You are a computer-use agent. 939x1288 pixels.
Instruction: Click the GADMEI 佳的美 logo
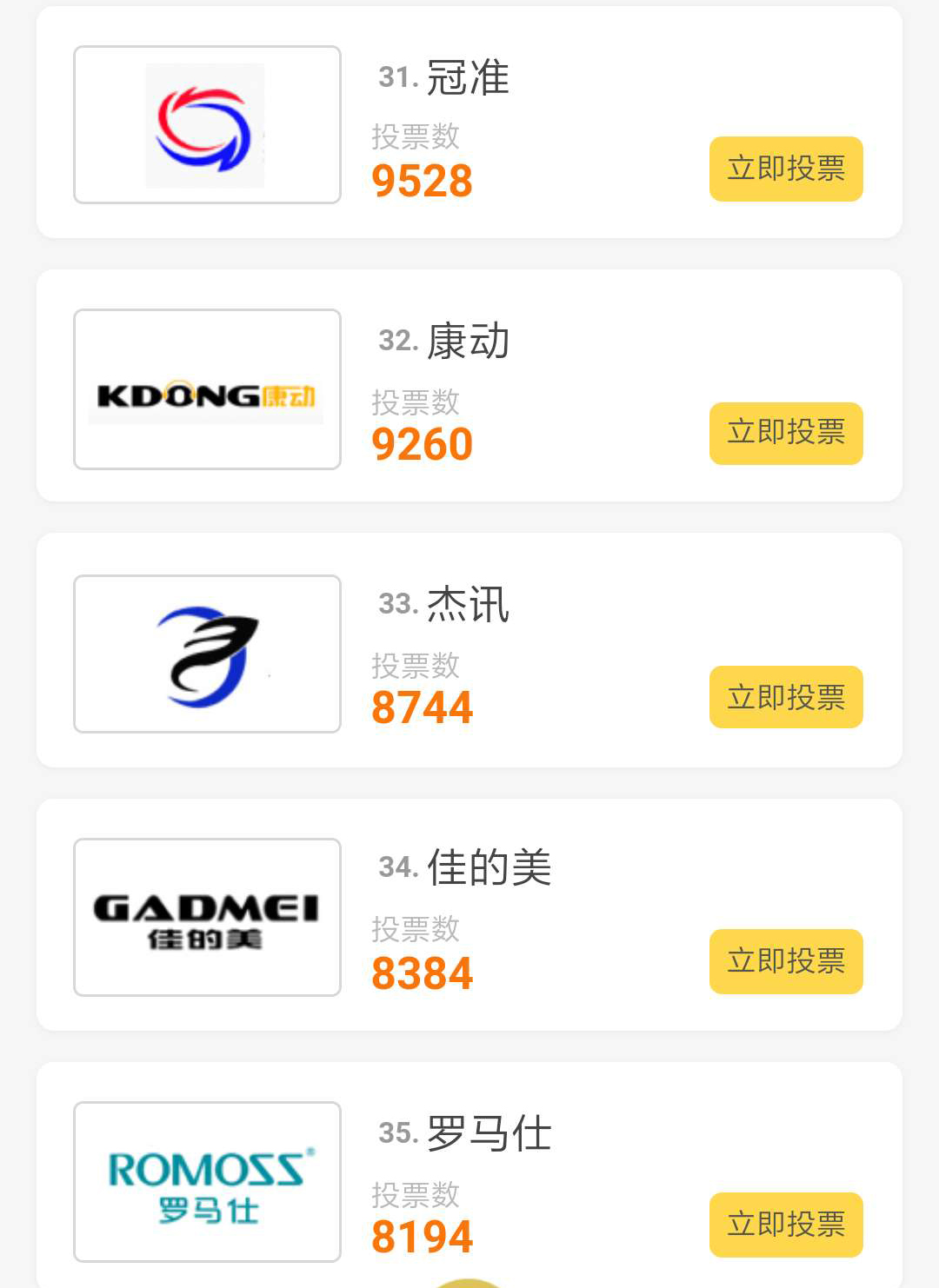[205, 916]
